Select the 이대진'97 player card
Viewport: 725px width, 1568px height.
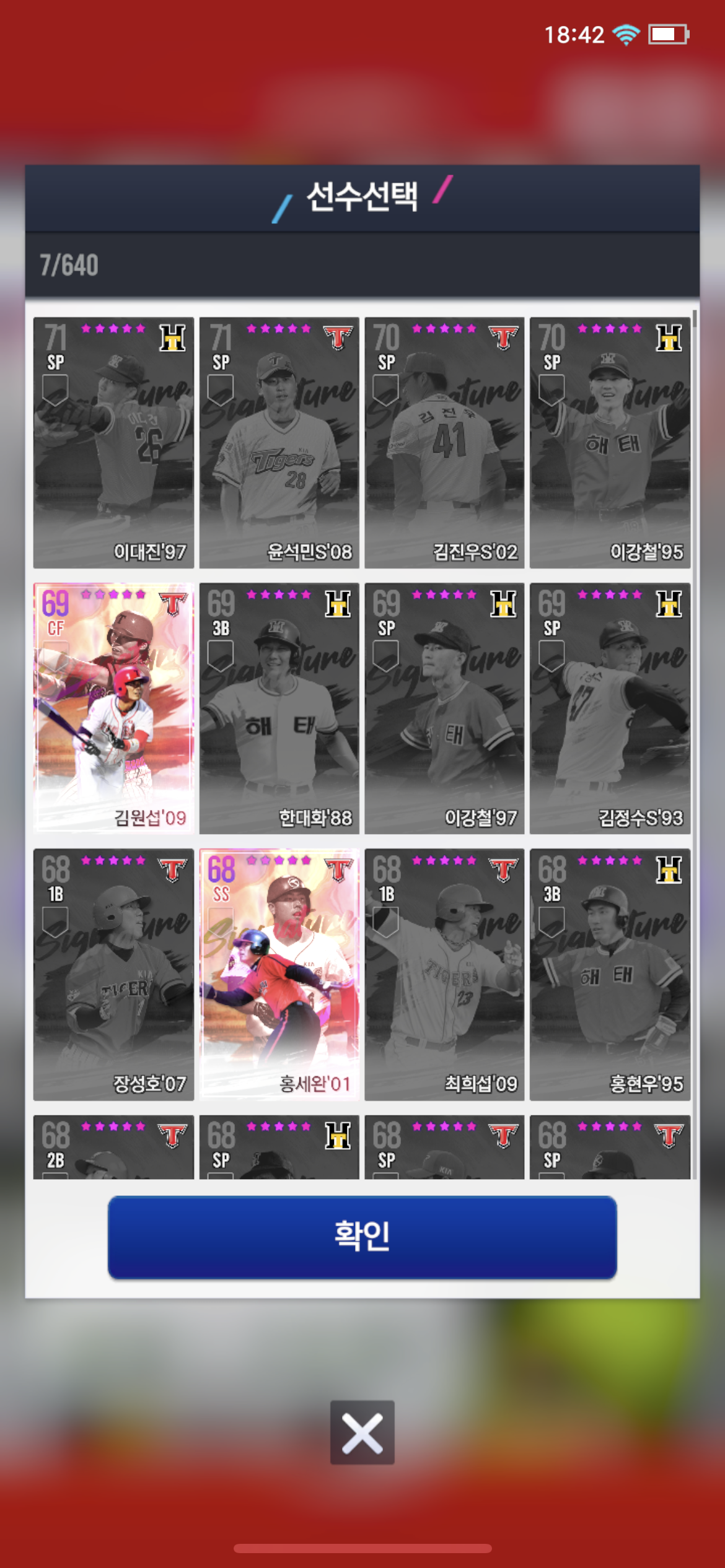[x=113, y=443]
